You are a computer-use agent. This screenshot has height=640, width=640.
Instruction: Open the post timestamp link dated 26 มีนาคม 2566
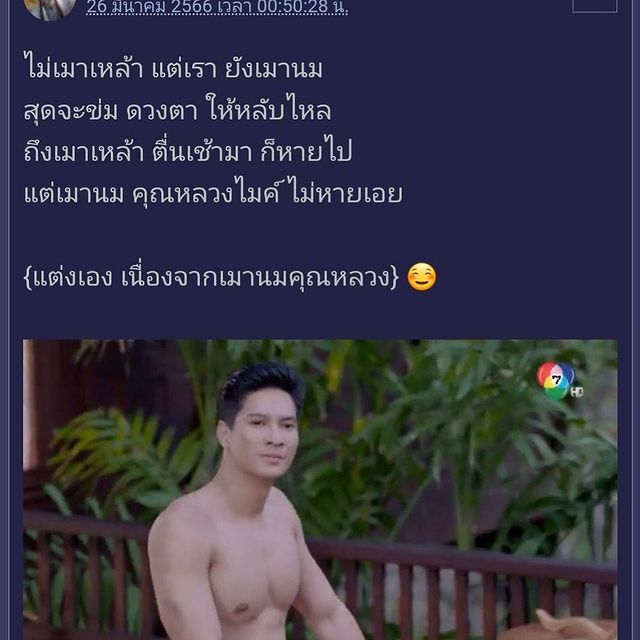point(216,8)
